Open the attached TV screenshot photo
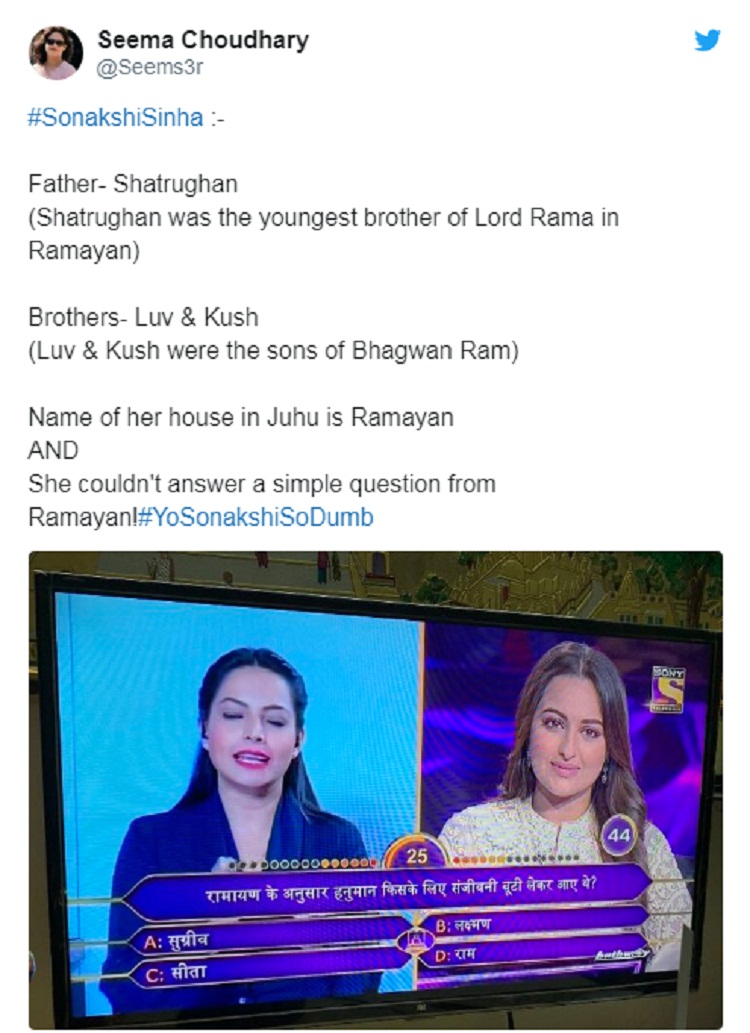750x1033 pixels. (x=375, y=790)
